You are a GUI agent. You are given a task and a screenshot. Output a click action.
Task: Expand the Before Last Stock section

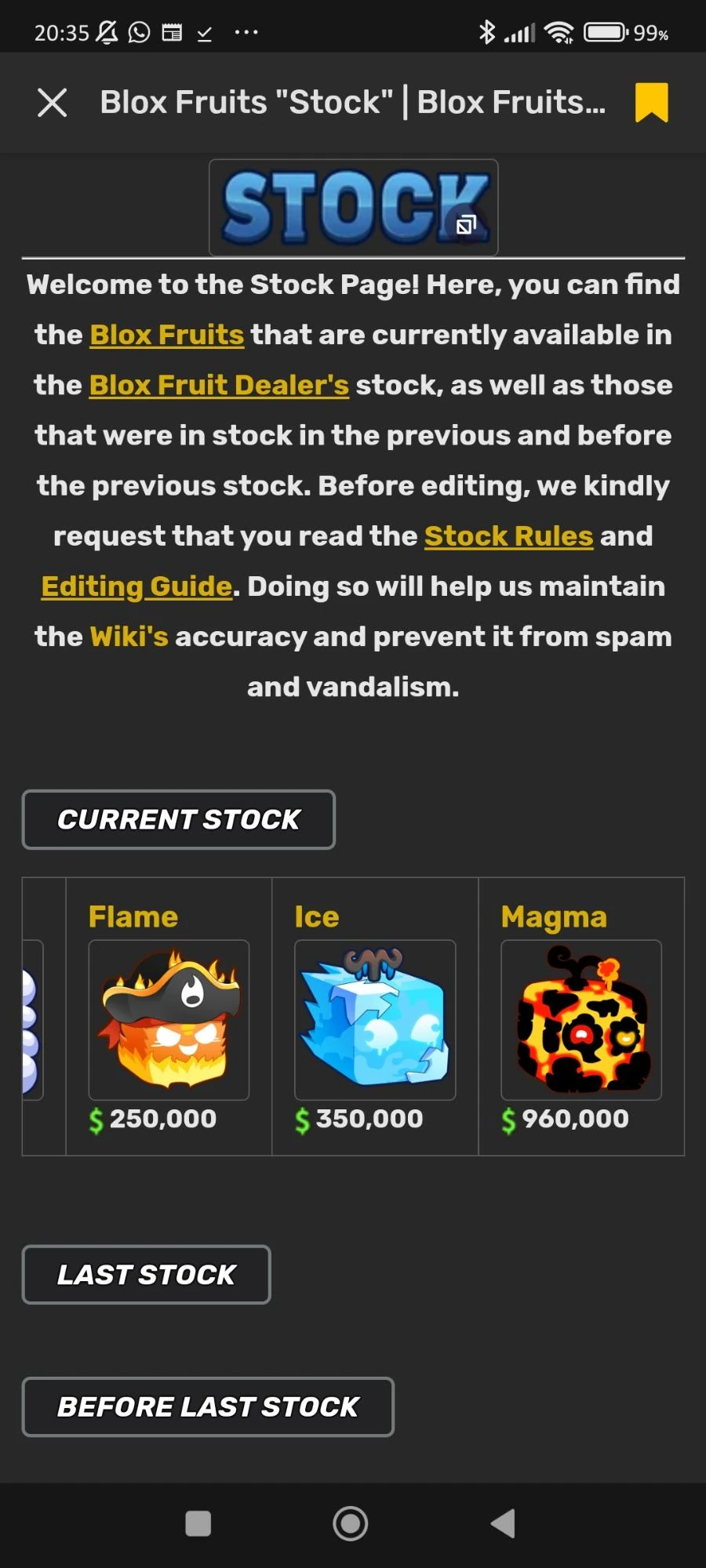pyautogui.click(x=208, y=1407)
